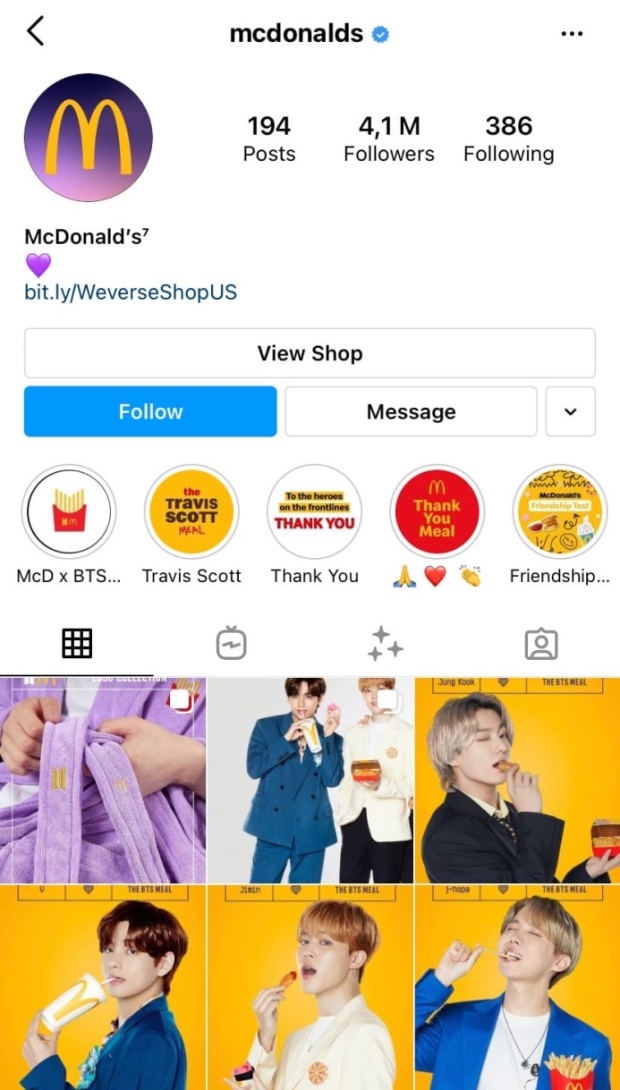Expand suggested accounts dropdown arrow
620x1090 pixels.
570,412
